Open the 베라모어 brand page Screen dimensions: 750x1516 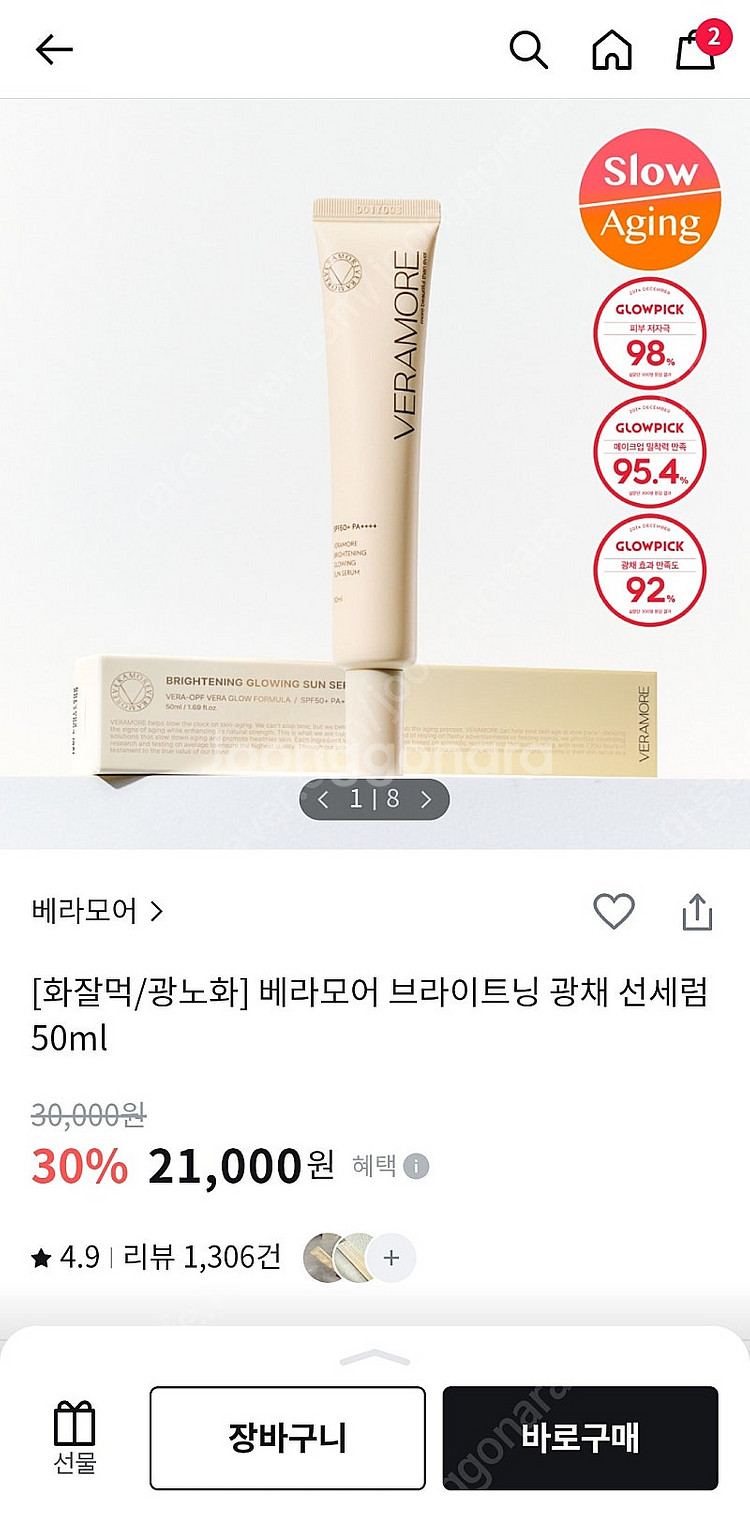click(x=97, y=911)
